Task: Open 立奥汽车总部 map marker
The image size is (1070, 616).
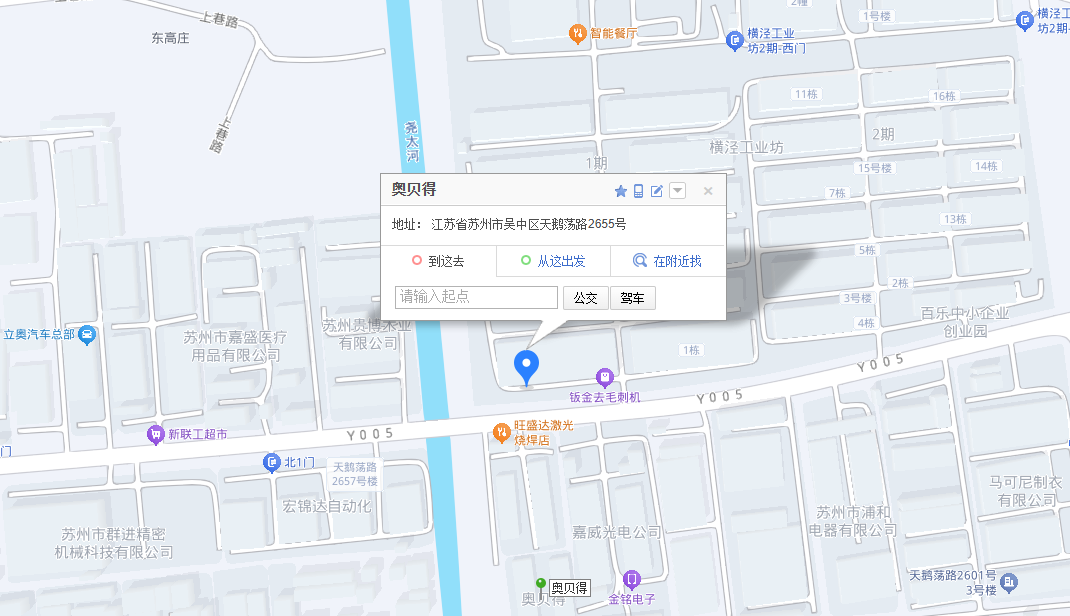Action: [87, 334]
